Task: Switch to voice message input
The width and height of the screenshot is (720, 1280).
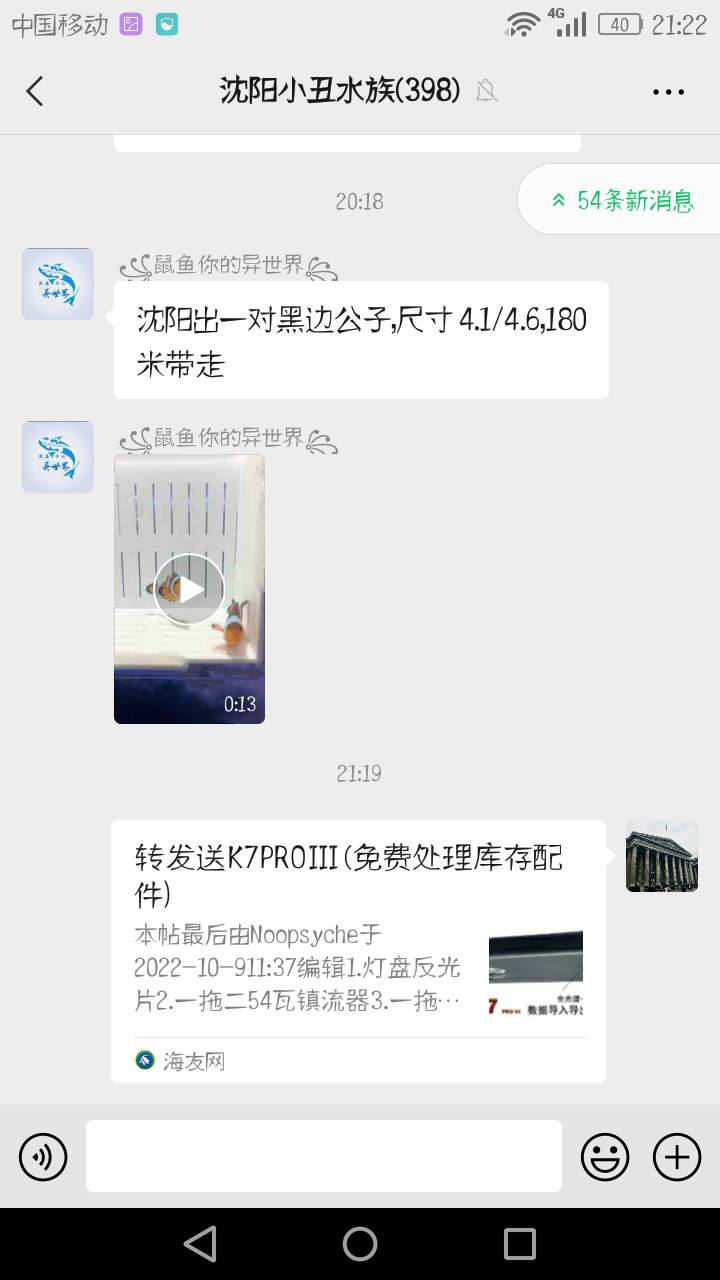Action: (x=43, y=1157)
